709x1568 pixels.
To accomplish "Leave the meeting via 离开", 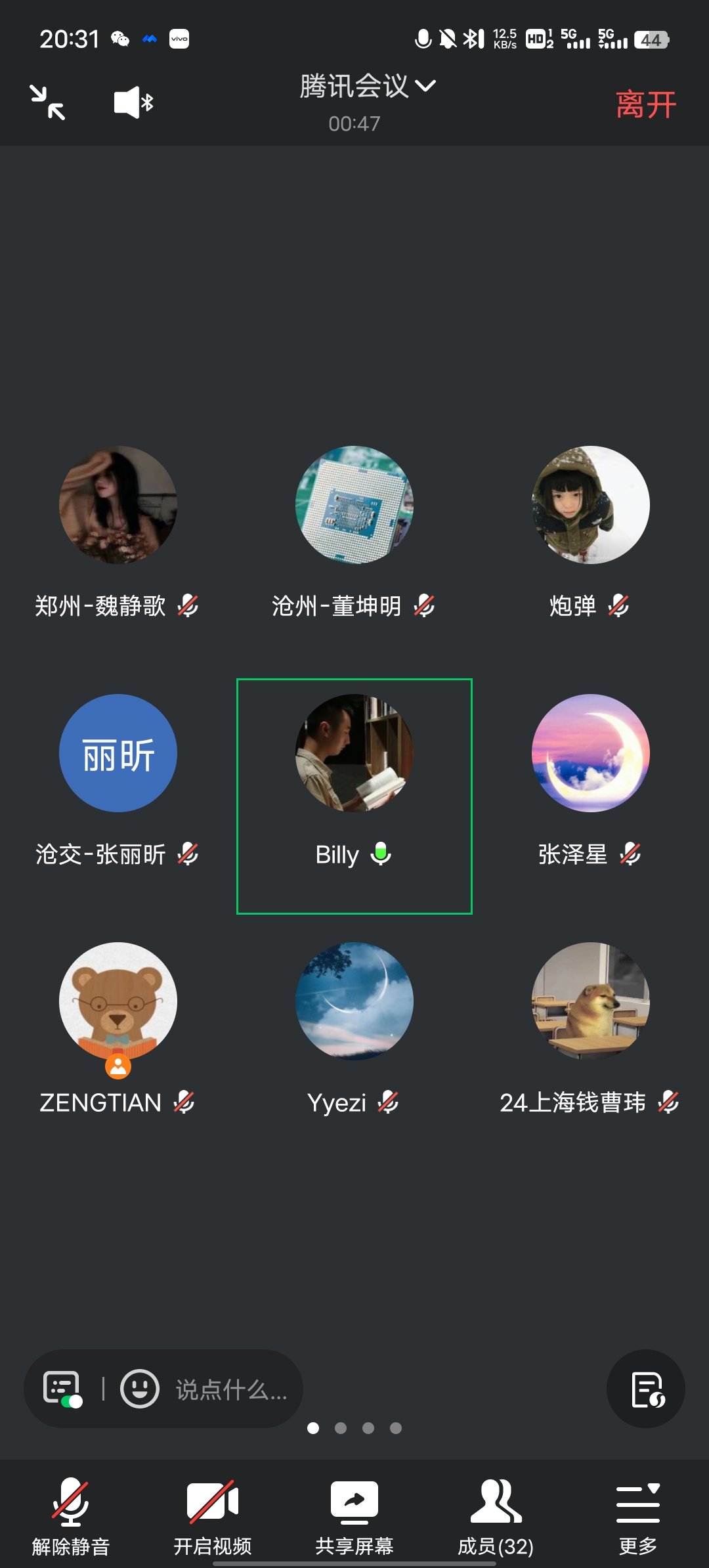I will point(645,105).
